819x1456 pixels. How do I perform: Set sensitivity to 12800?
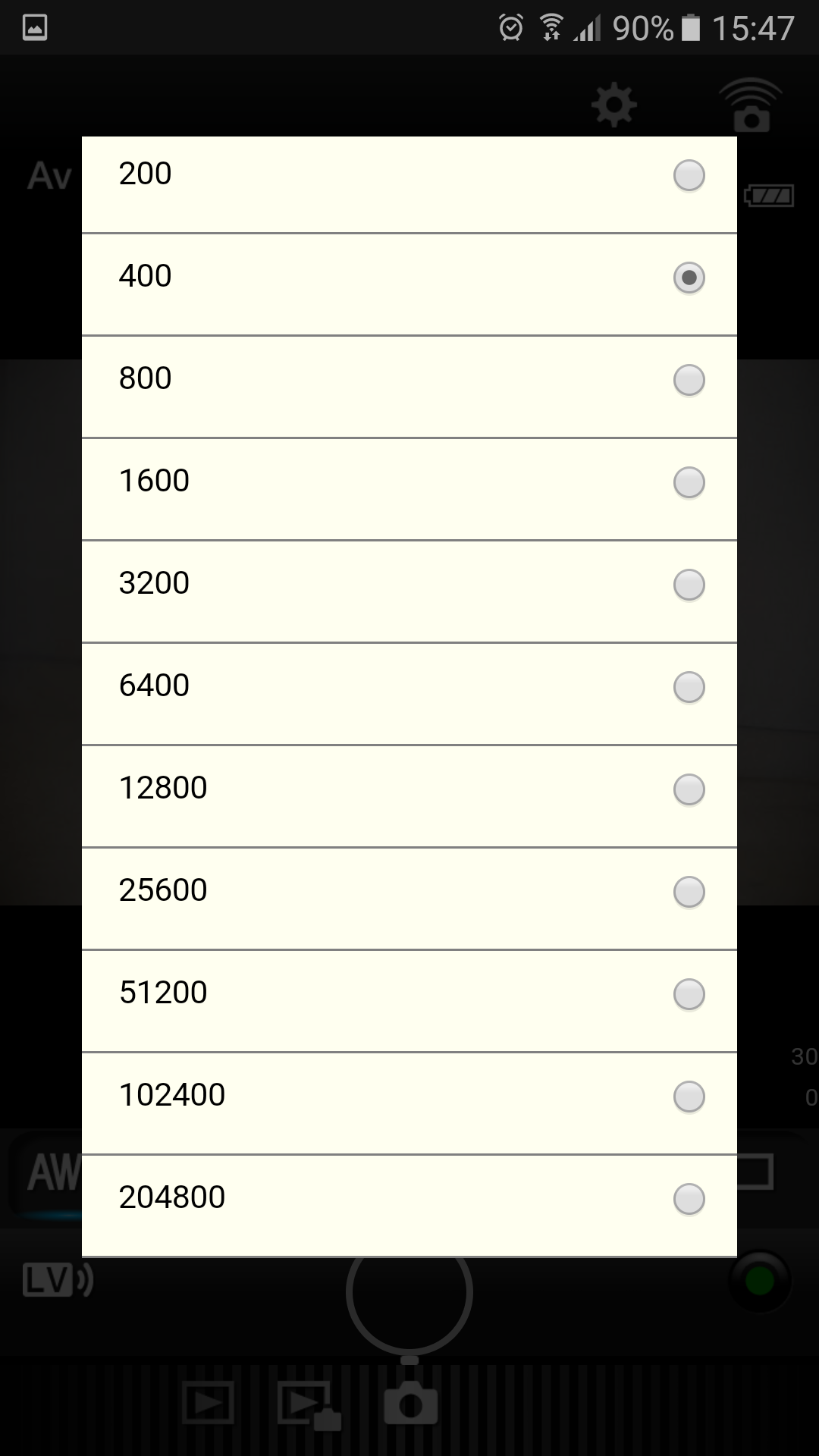409,796
